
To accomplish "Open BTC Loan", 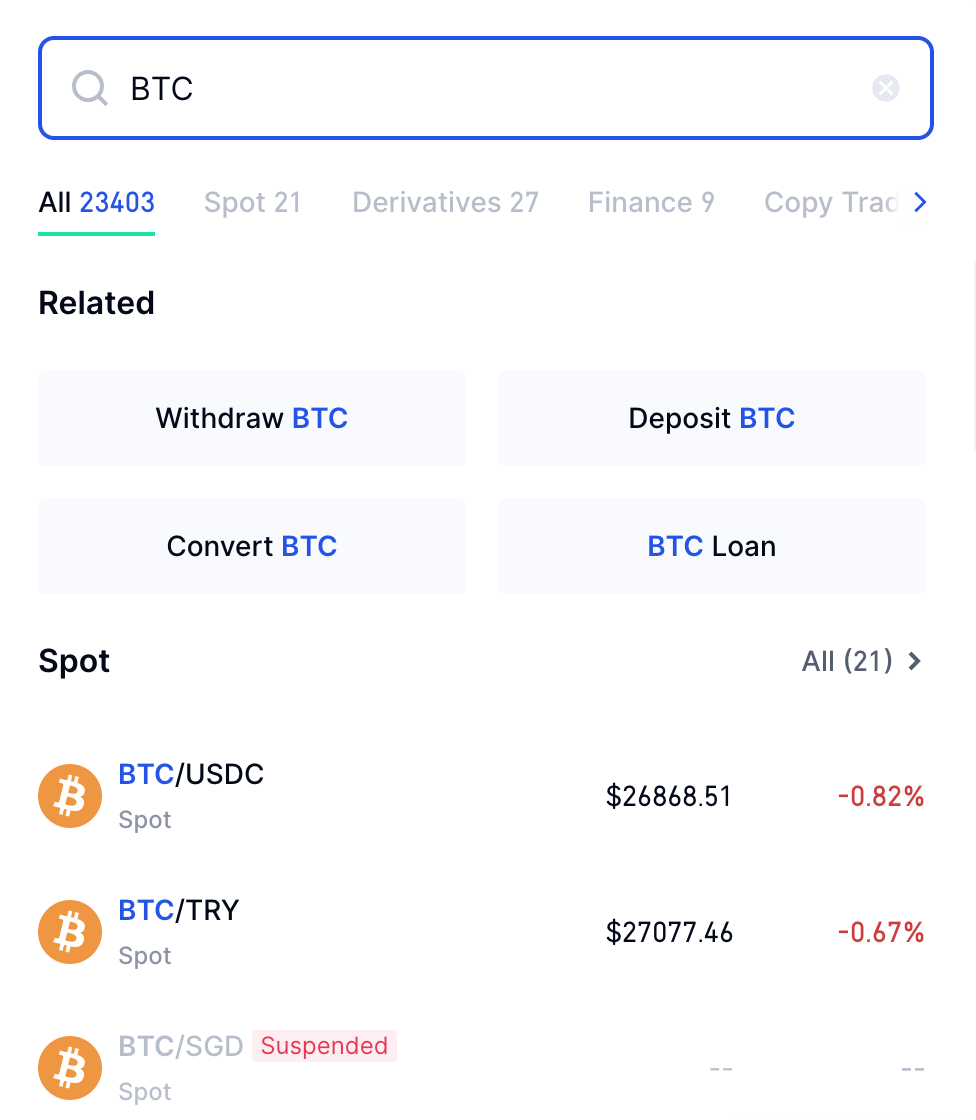I will 711,546.
